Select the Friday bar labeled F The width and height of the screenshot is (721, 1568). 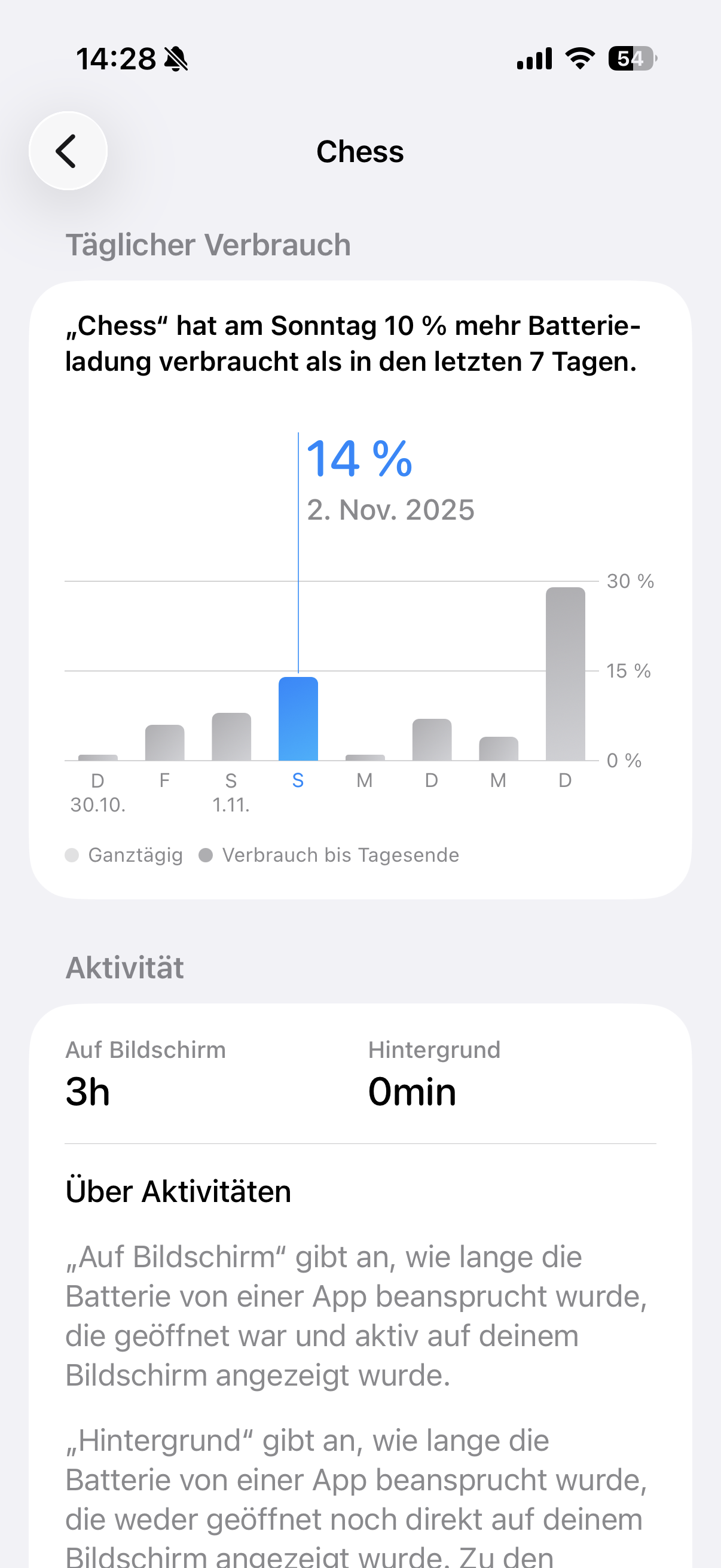pos(164,743)
